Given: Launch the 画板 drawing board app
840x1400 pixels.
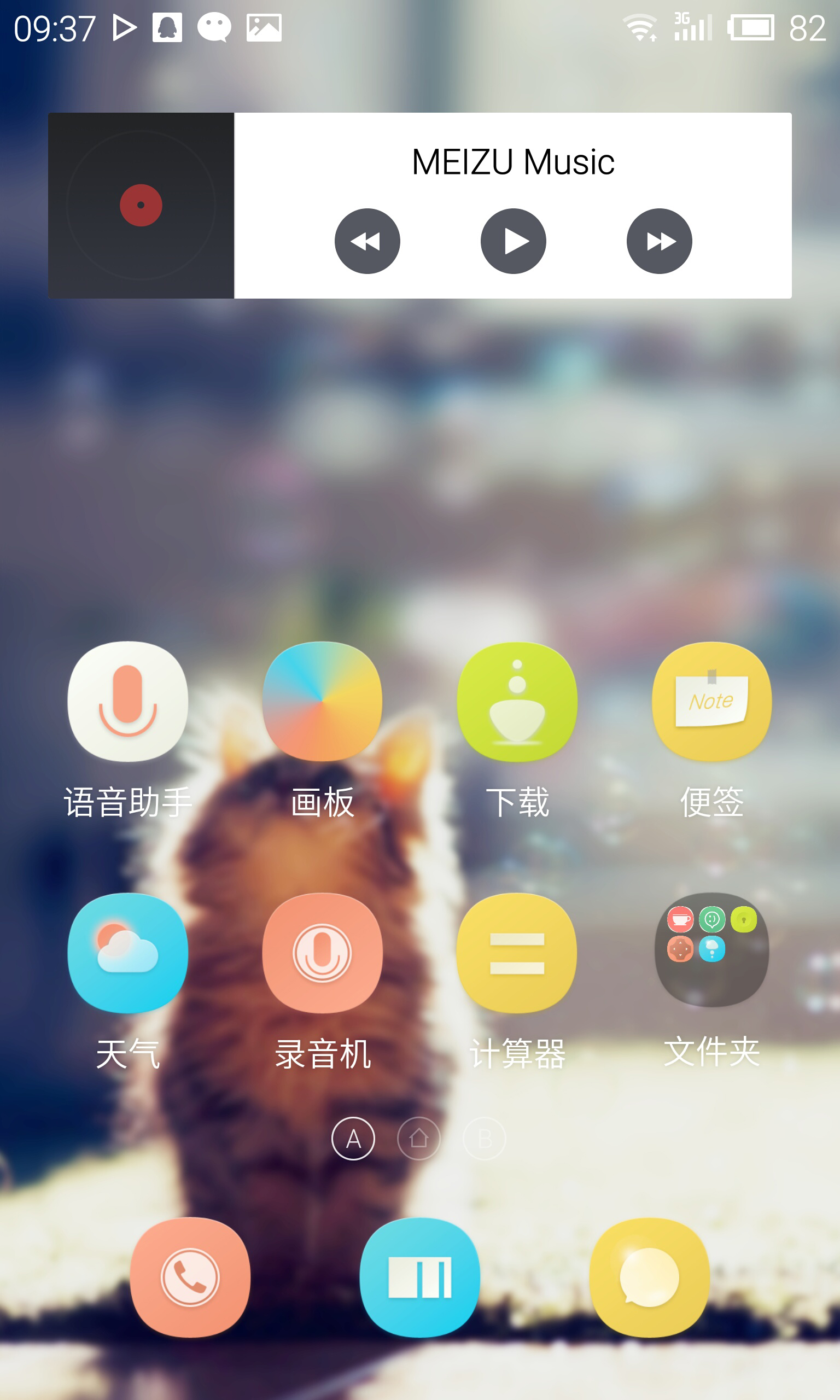Looking at the screenshot, I should click(x=322, y=702).
